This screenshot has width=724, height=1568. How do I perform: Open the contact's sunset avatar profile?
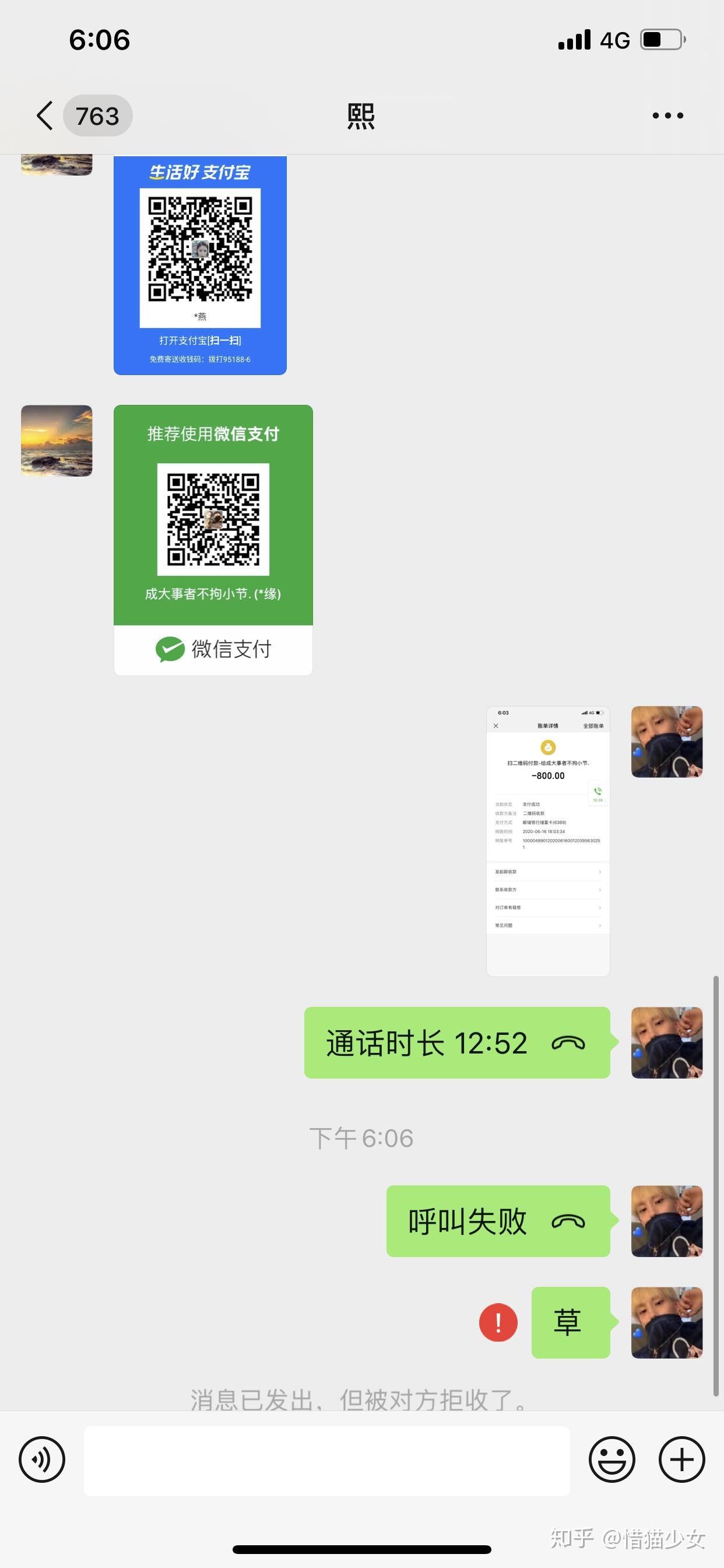click(x=57, y=440)
